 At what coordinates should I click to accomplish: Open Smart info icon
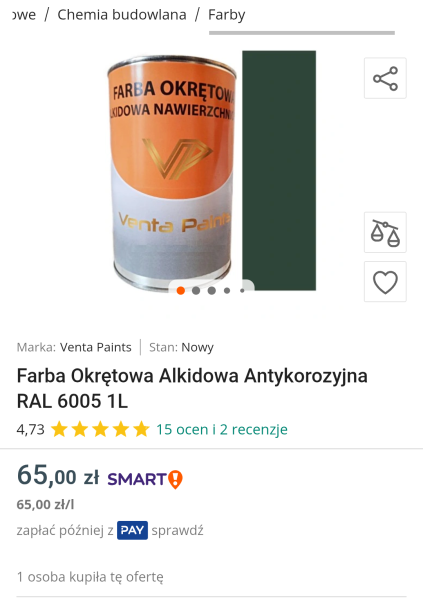(x=175, y=479)
